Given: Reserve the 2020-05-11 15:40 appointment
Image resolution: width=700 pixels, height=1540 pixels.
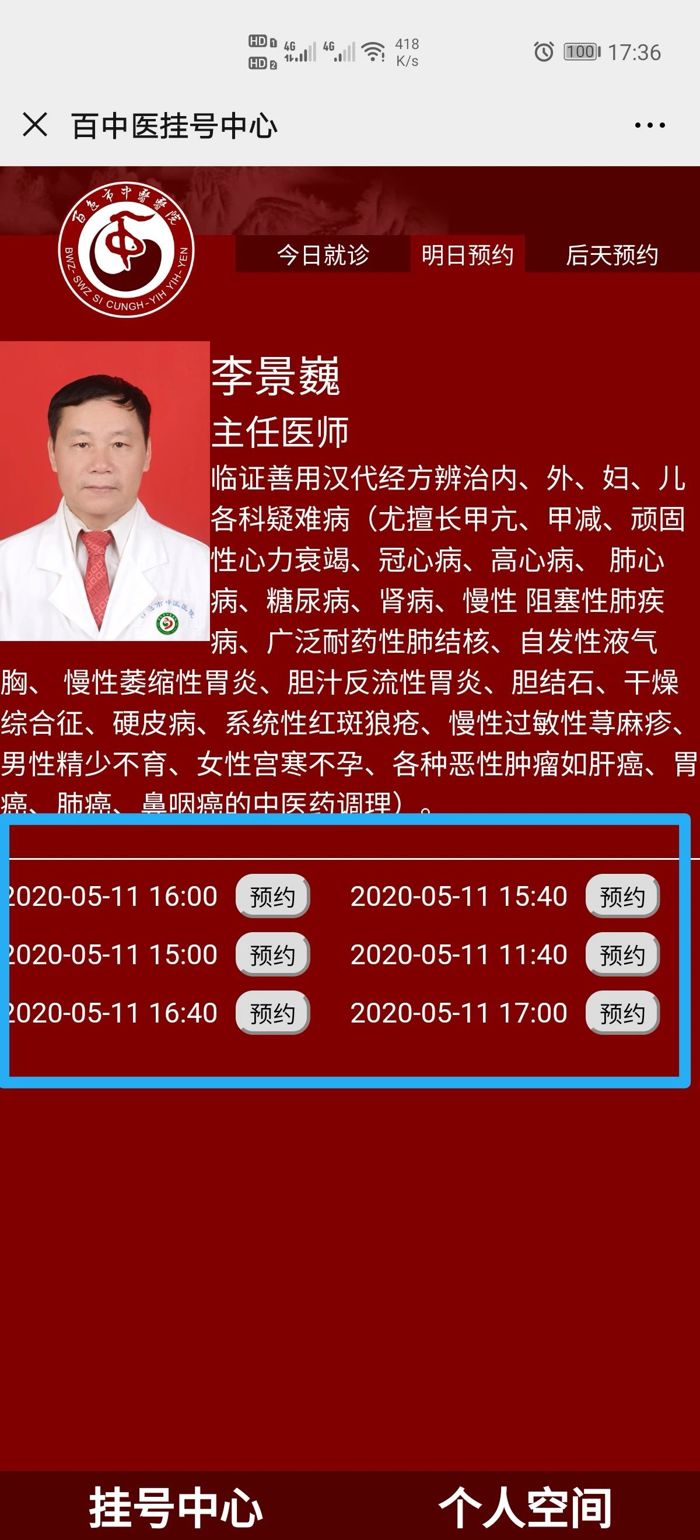Looking at the screenshot, I should 622,897.
